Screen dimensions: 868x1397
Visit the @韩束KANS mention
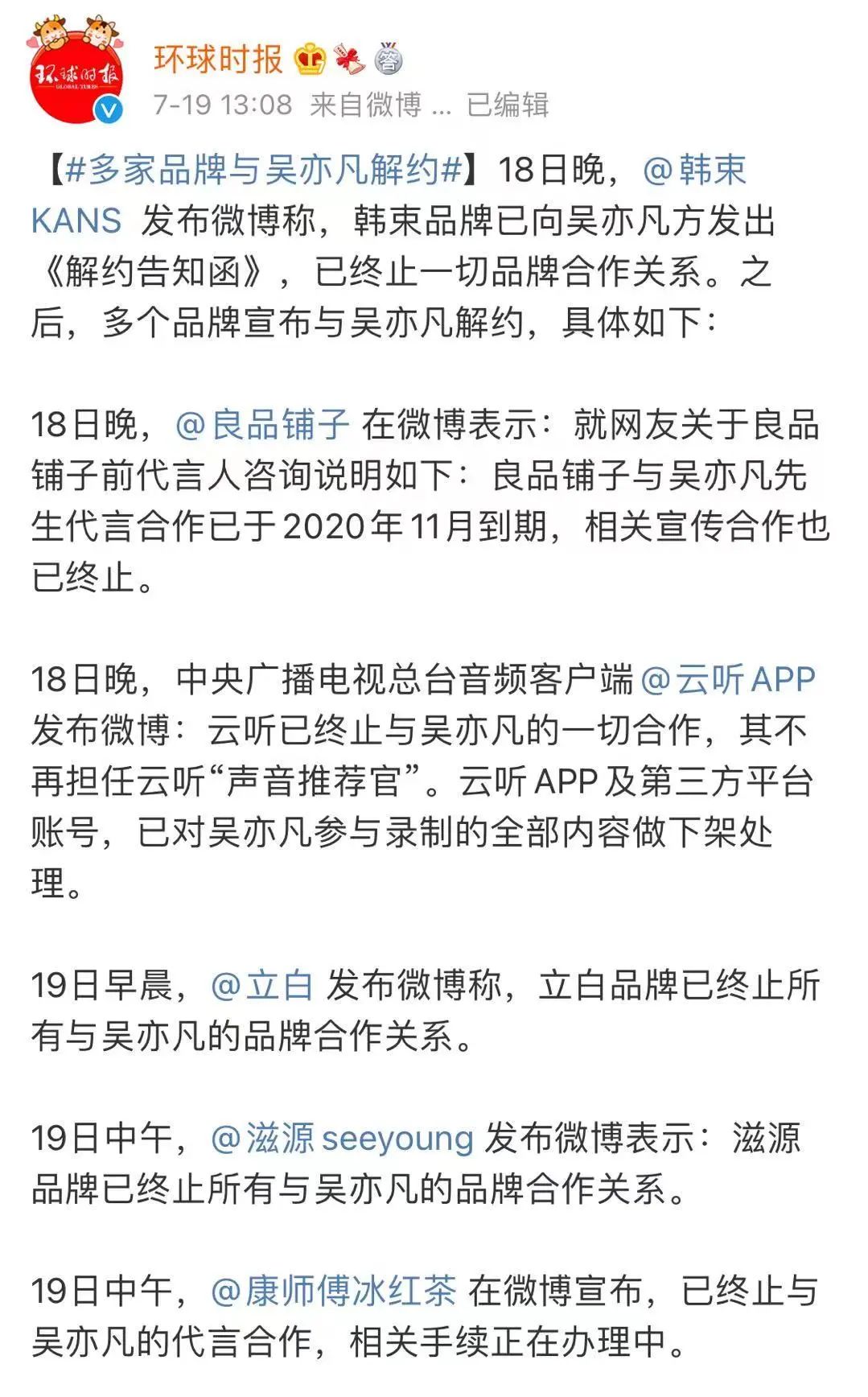click(693, 171)
